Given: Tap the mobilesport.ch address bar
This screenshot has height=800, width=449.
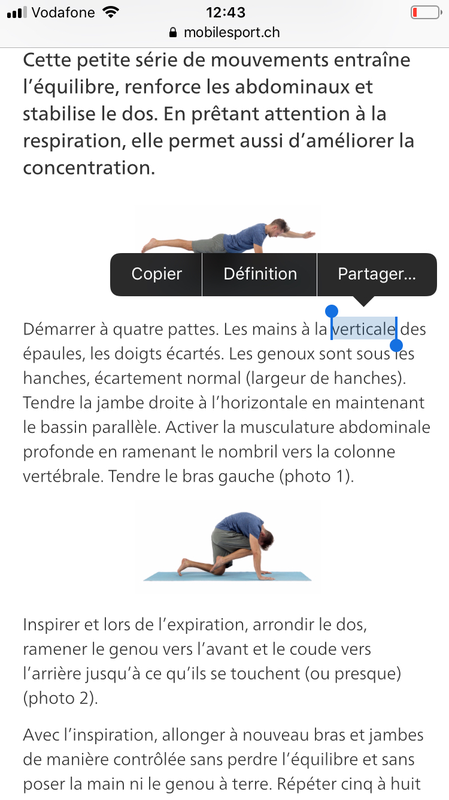Looking at the screenshot, I should [x=224, y=33].
